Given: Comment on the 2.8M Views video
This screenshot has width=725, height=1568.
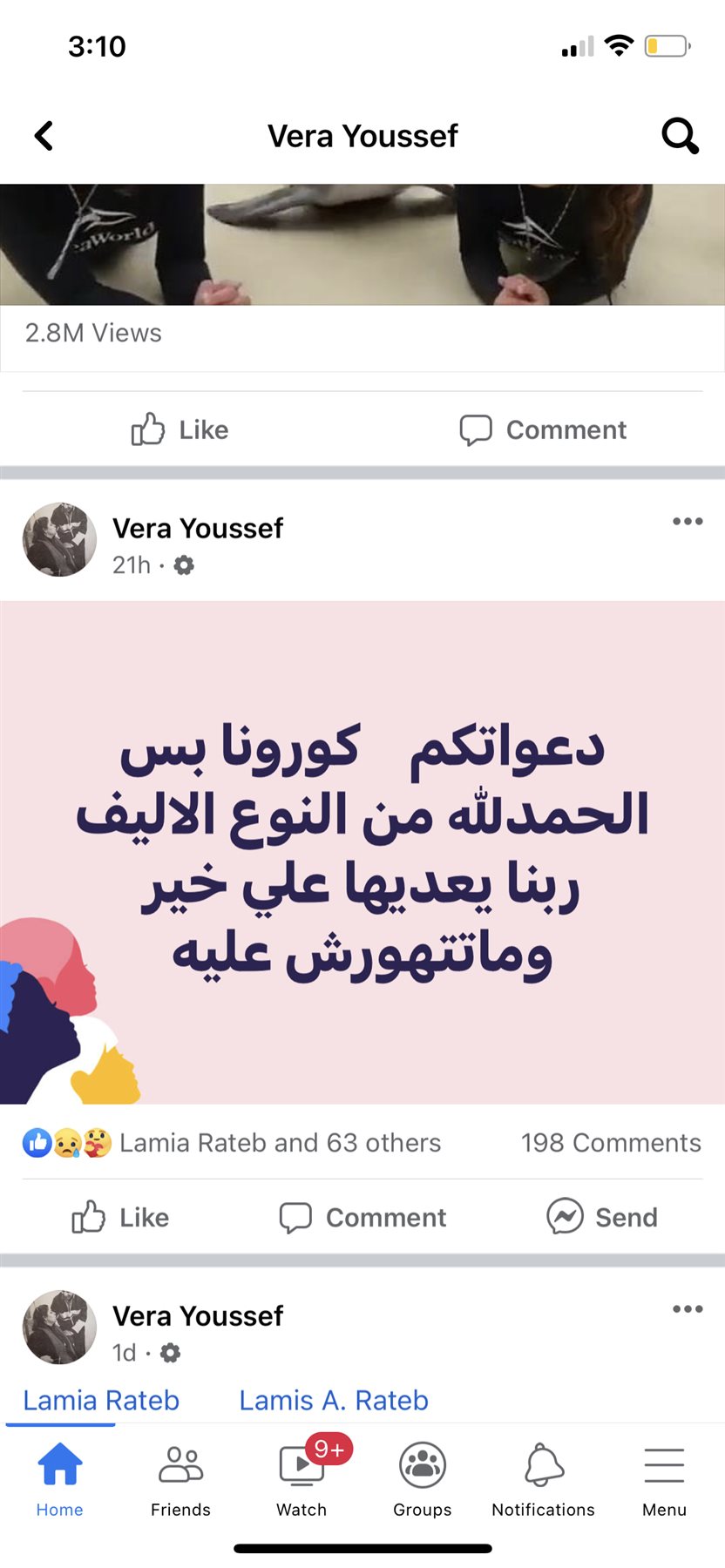Looking at the screenshot, I should click(543, 429).
